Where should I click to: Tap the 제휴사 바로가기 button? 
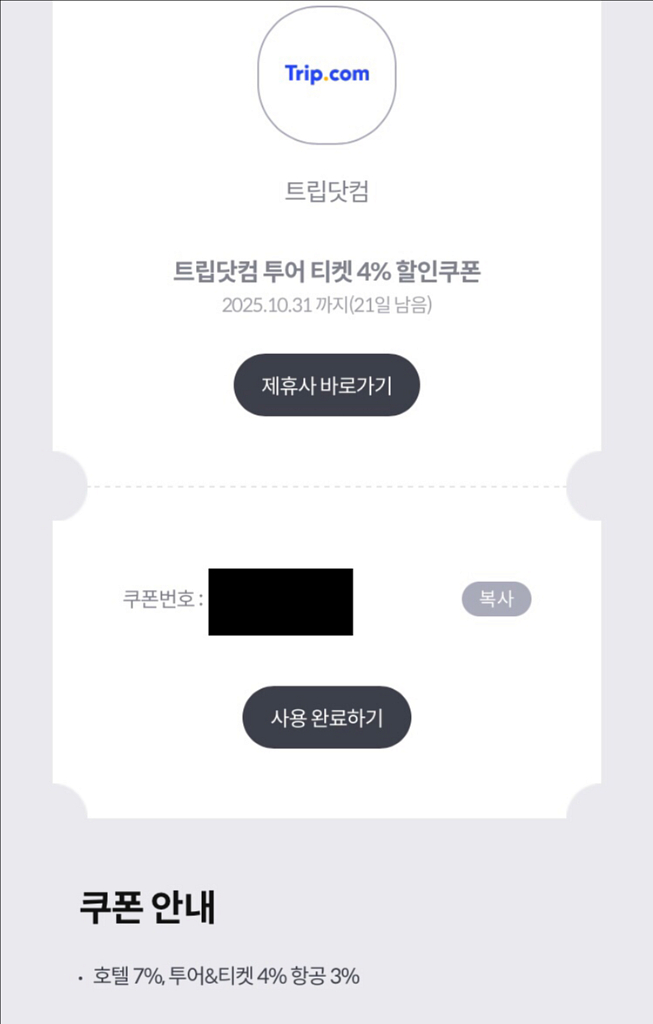click(x=326, y=385)
